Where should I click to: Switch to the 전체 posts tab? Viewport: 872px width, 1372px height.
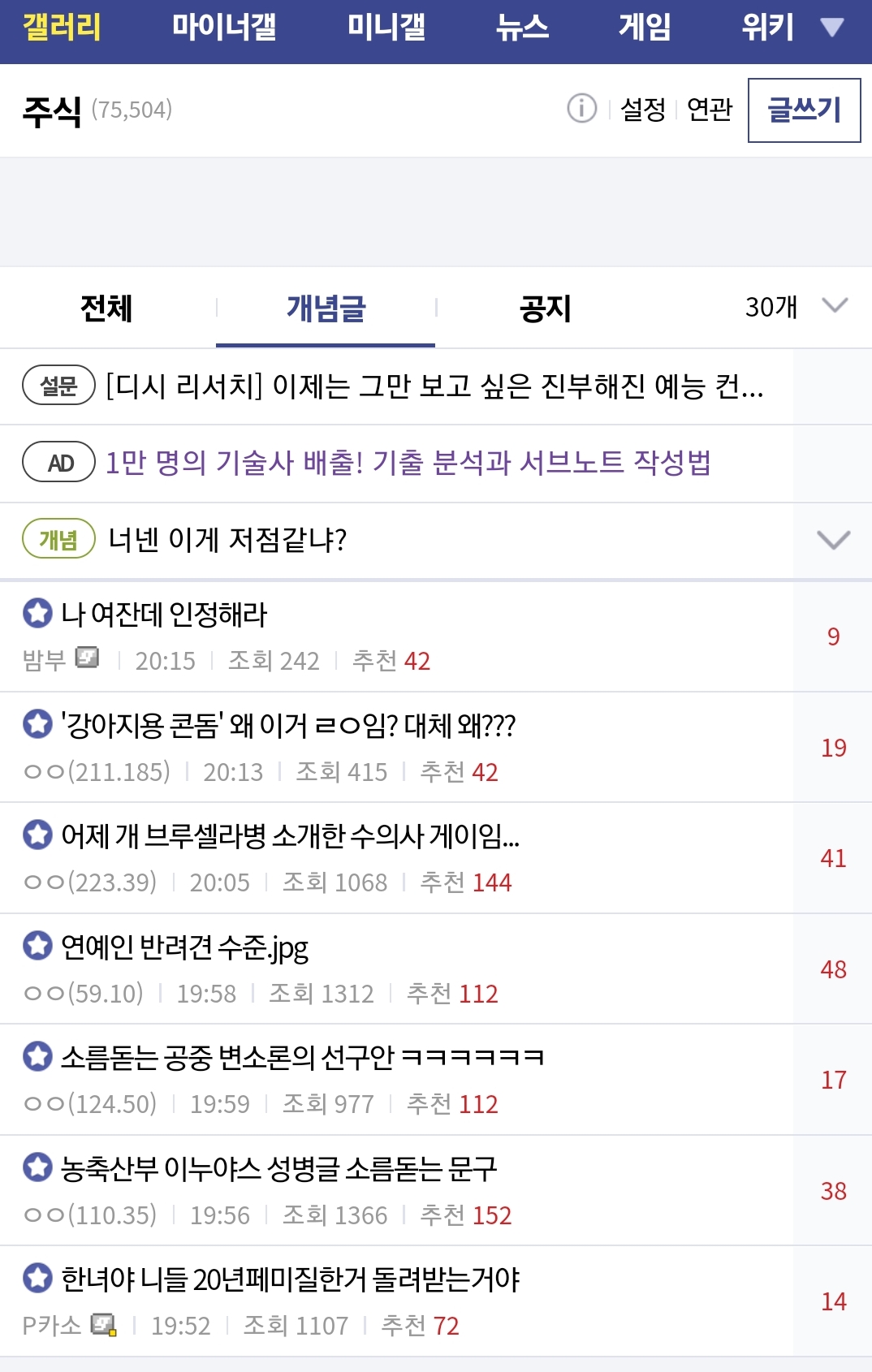pos(106,308)
